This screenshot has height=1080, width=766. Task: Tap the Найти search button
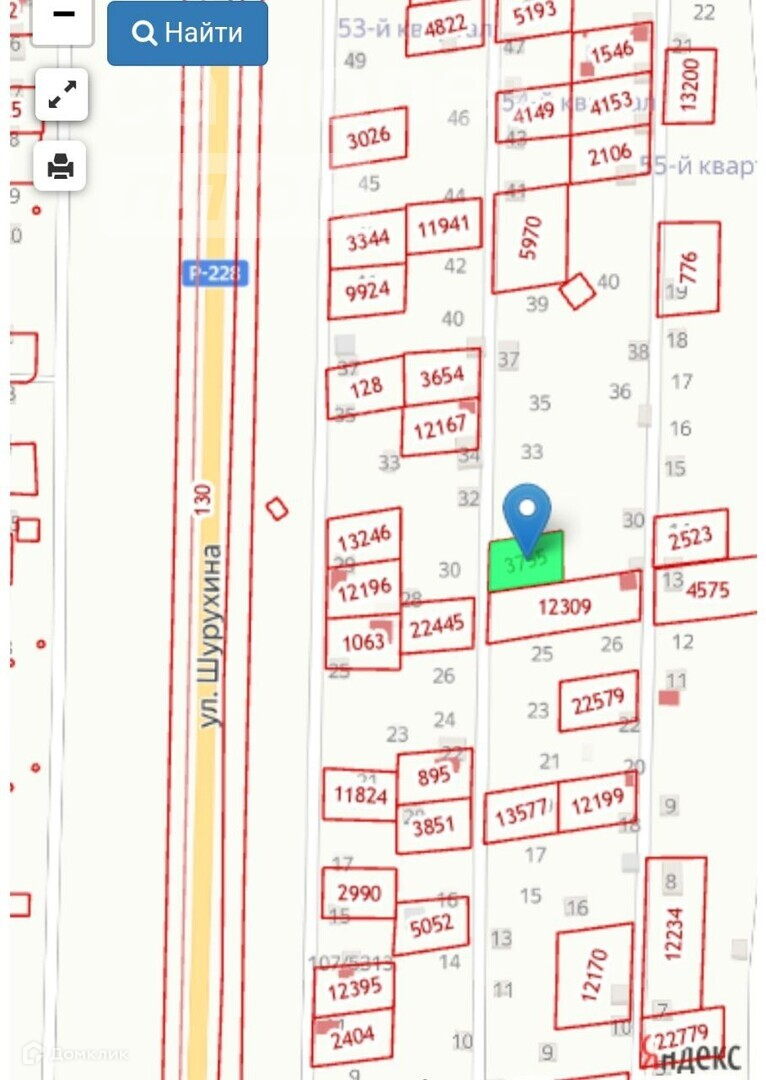[187, 33]
